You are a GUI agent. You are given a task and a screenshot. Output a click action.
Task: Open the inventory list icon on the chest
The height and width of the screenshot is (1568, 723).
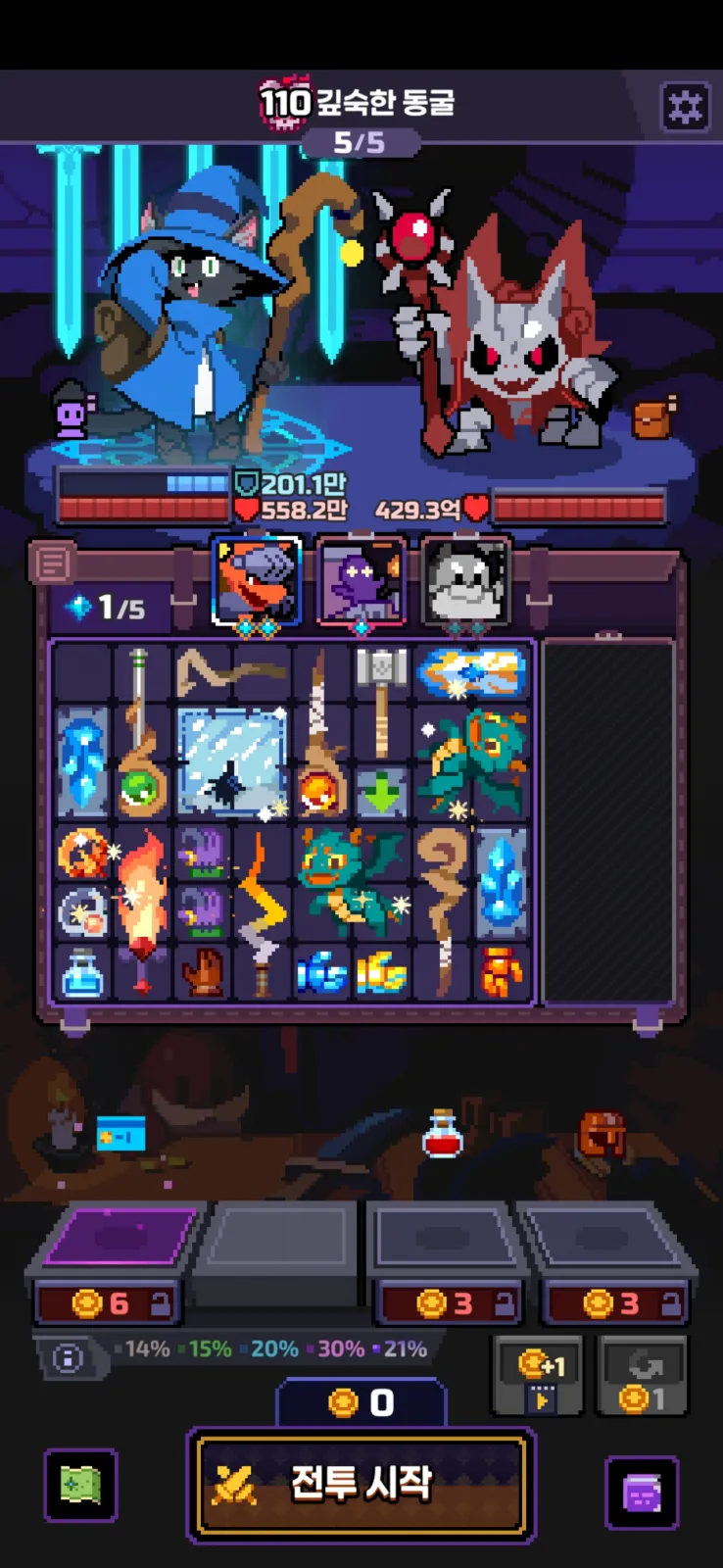(52, 563)
